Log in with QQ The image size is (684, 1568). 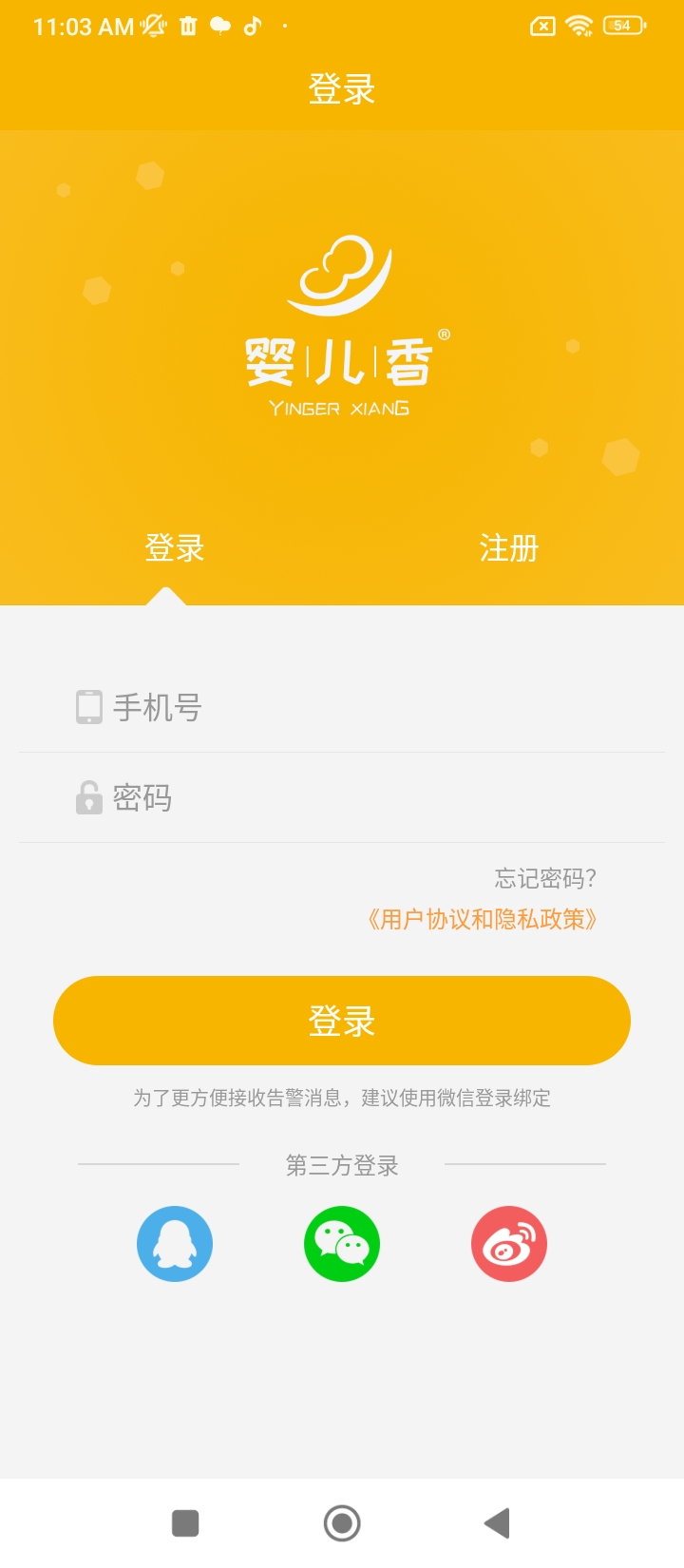175,1244
